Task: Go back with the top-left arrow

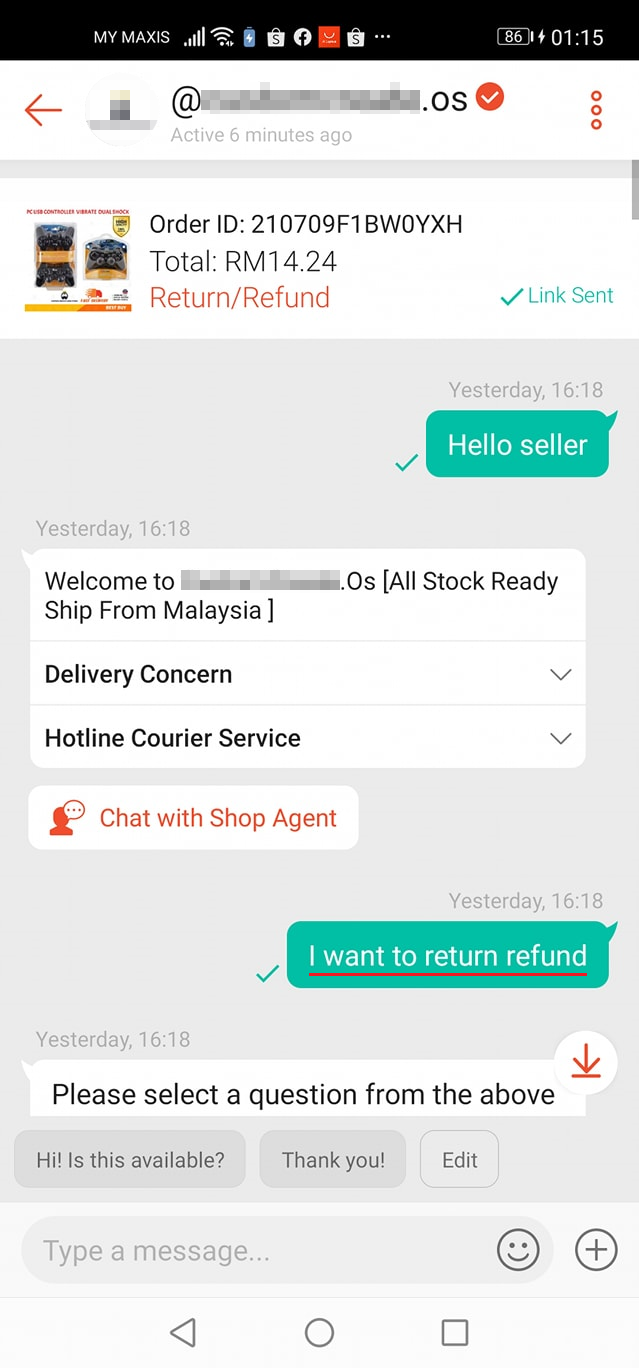Action: [x=43, y=109]
